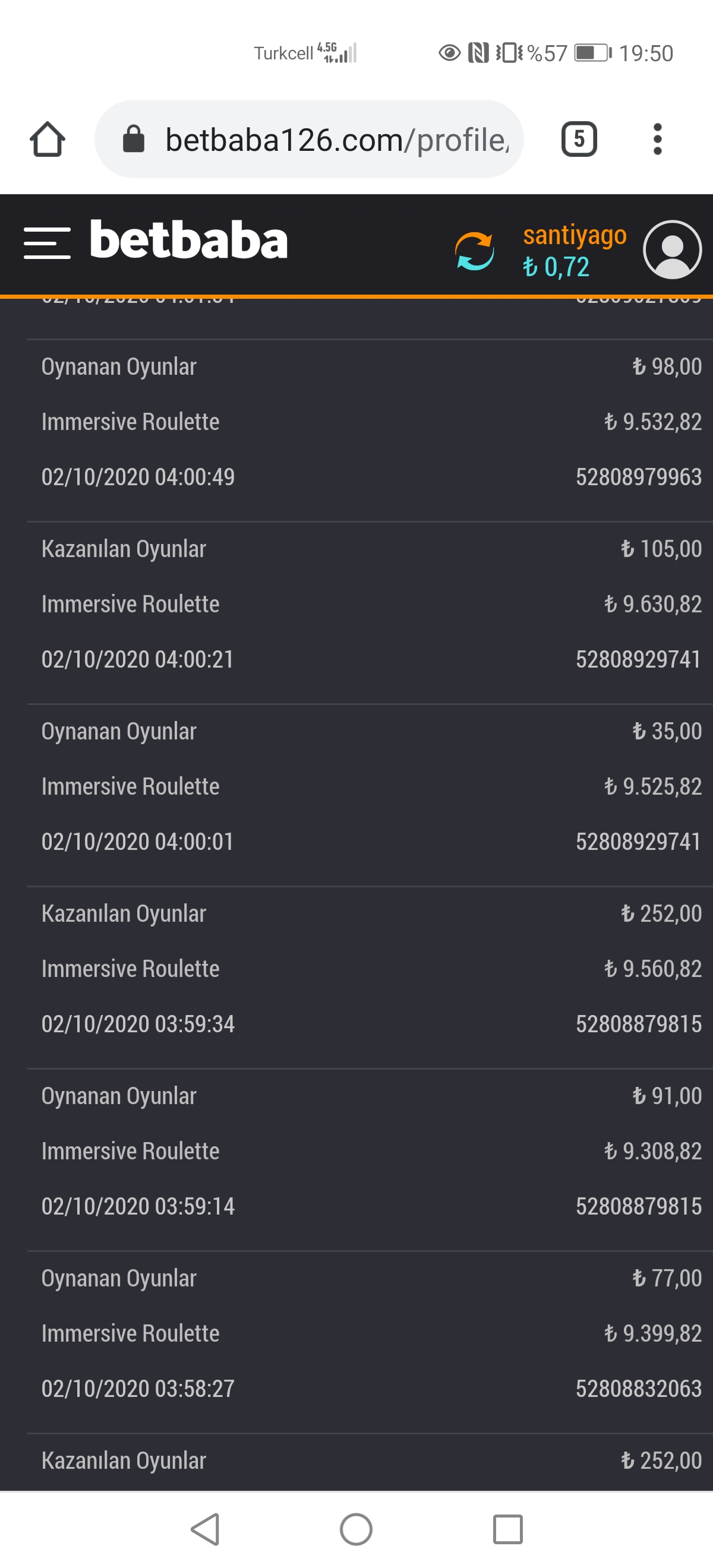Refresh the account balance
Screen dimensions: 713x1568
[x=474, y=250]
